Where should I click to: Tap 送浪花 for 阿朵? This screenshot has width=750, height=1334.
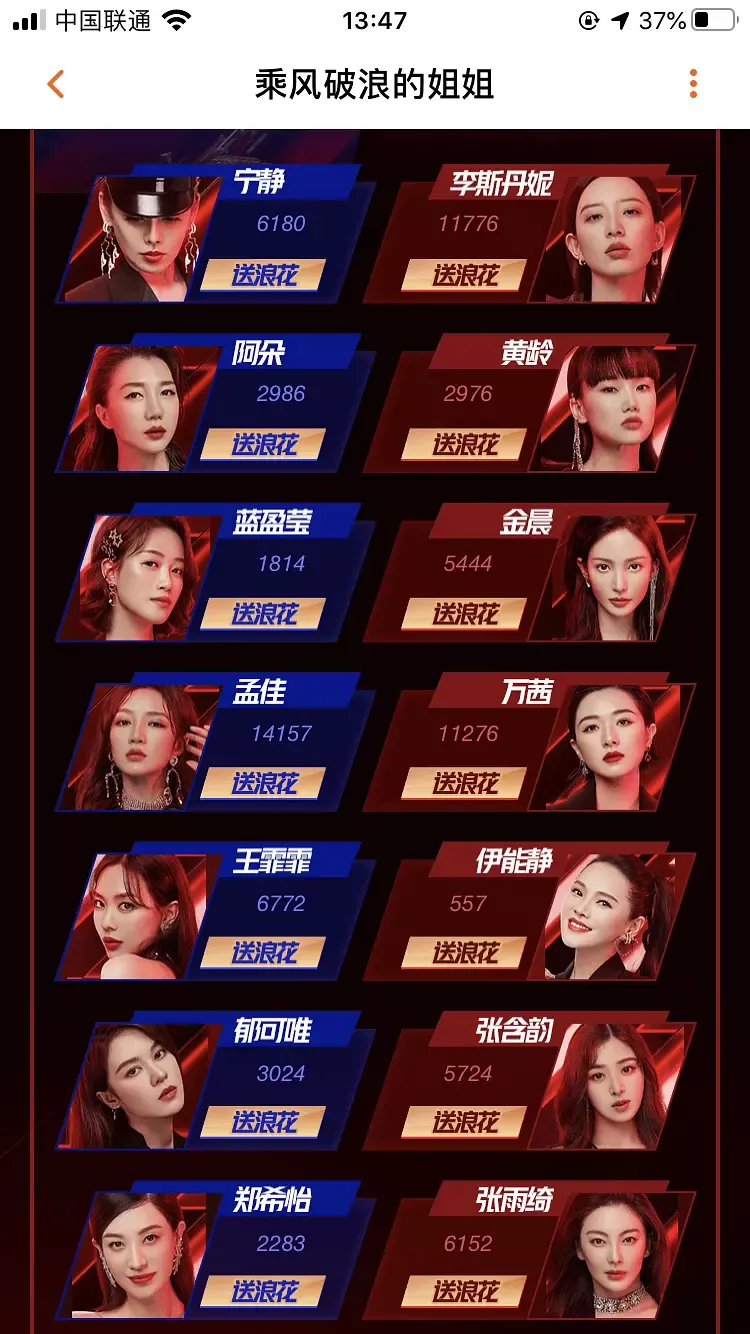click(x=264, y=444)
